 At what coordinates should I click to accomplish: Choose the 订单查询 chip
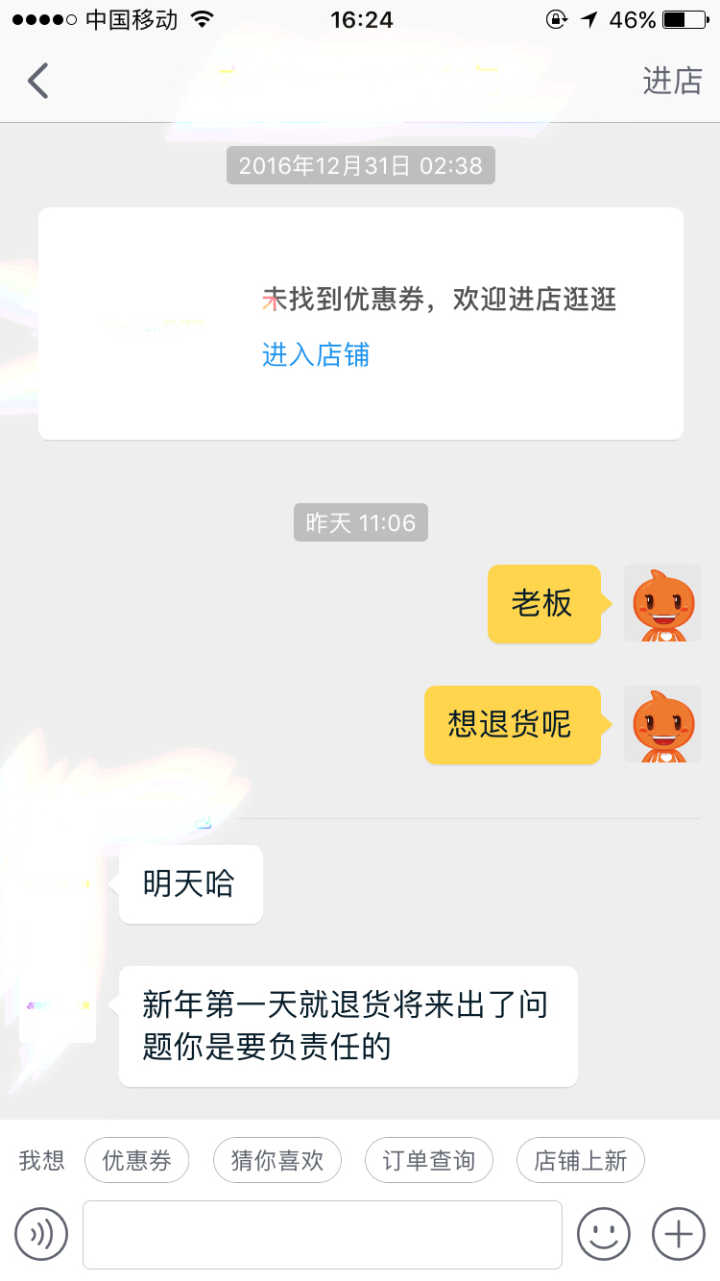(x=428, y=1160)
